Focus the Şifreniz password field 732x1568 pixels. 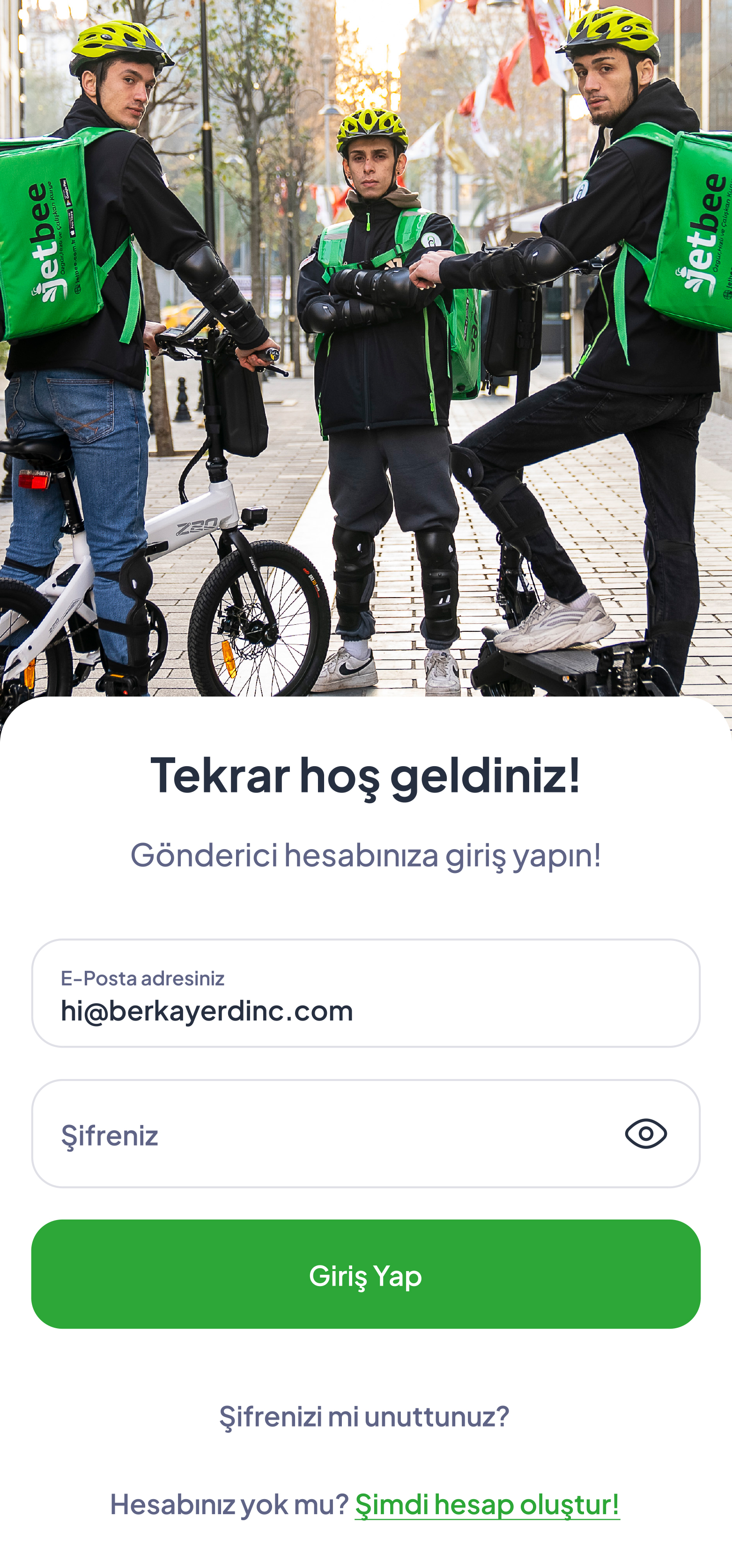pyautogui.click(x=366, y=1133)
